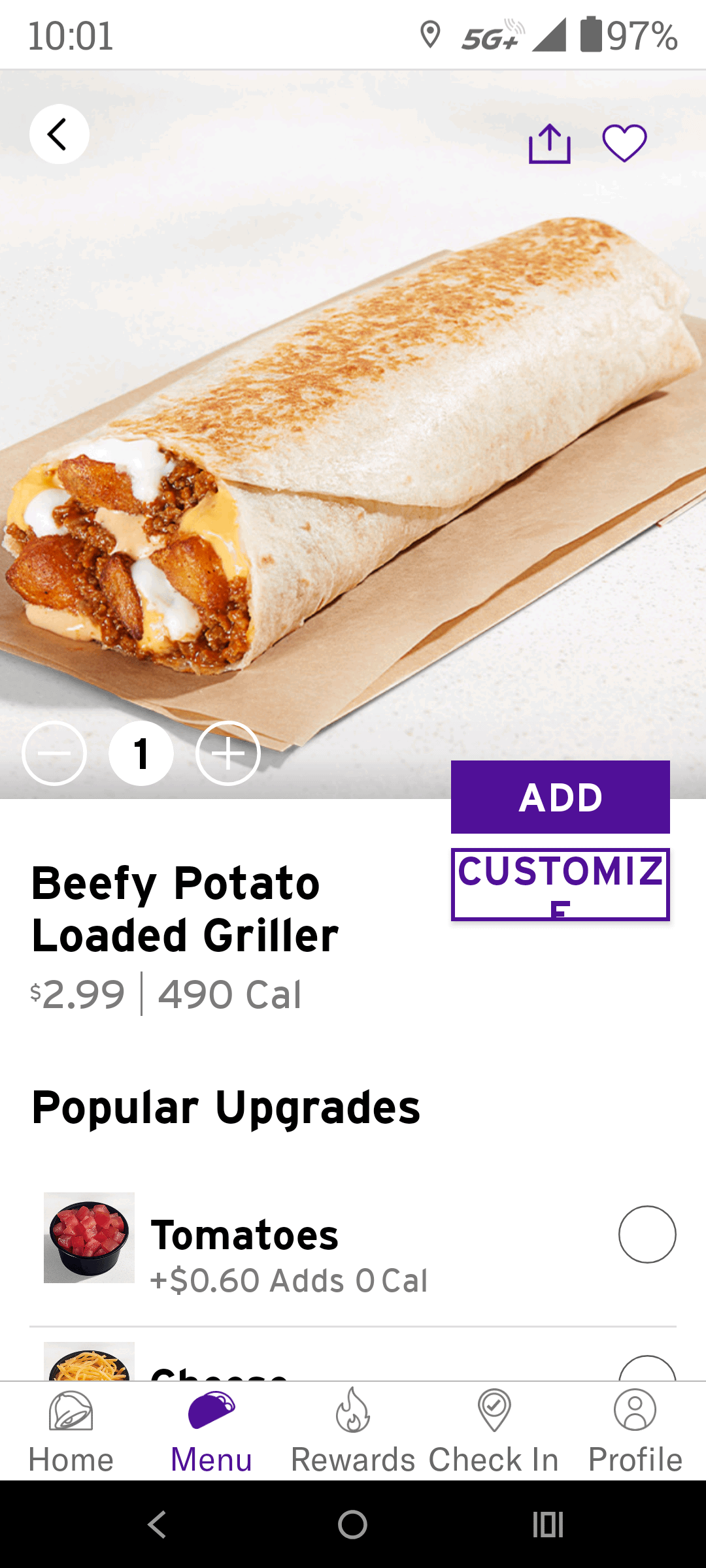
Task: Select the Tomatoes upgrade
Action: 647,1234
